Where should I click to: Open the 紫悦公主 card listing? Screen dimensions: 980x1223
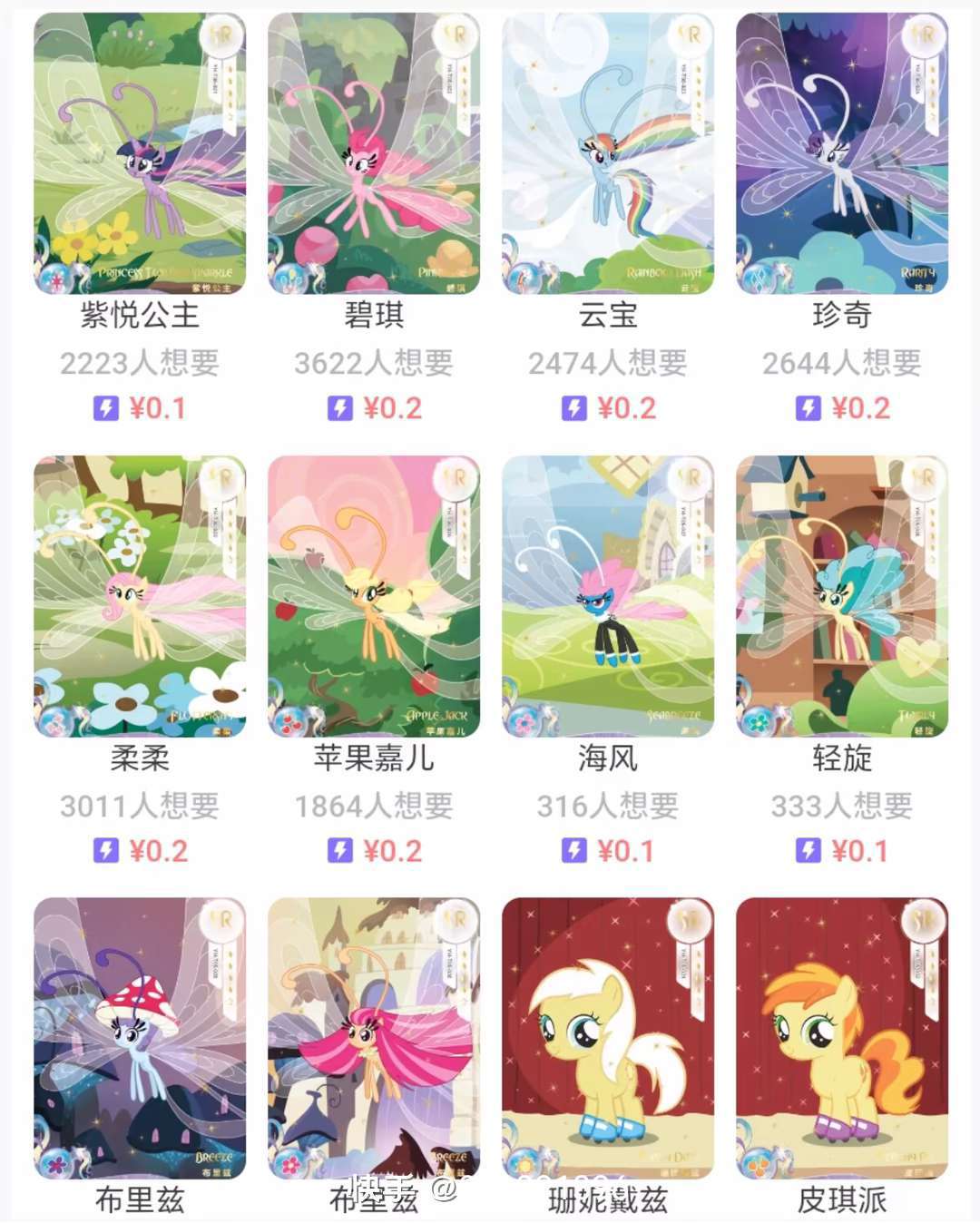(x=140, y=154)
